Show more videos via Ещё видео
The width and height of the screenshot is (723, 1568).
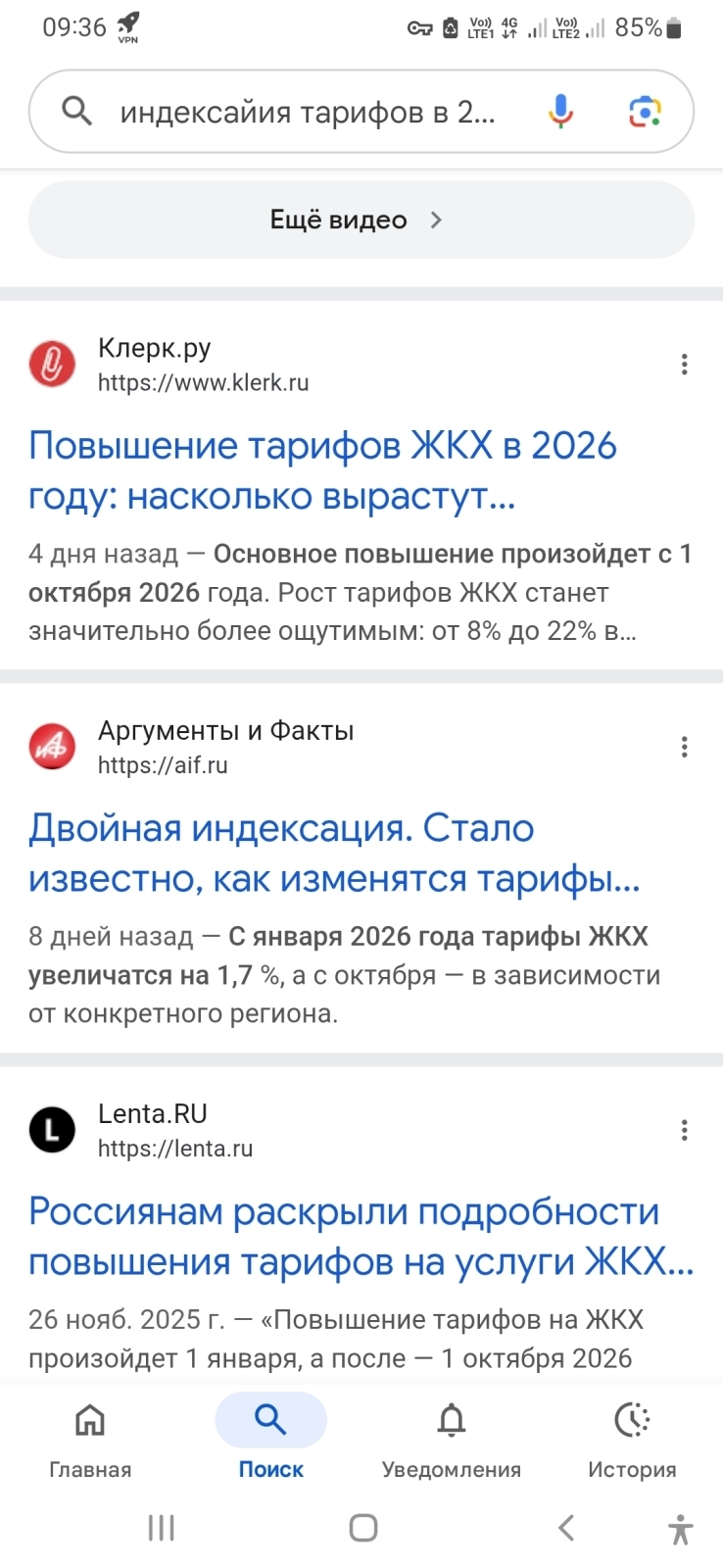pyautogui.click(x=361, y=220)
